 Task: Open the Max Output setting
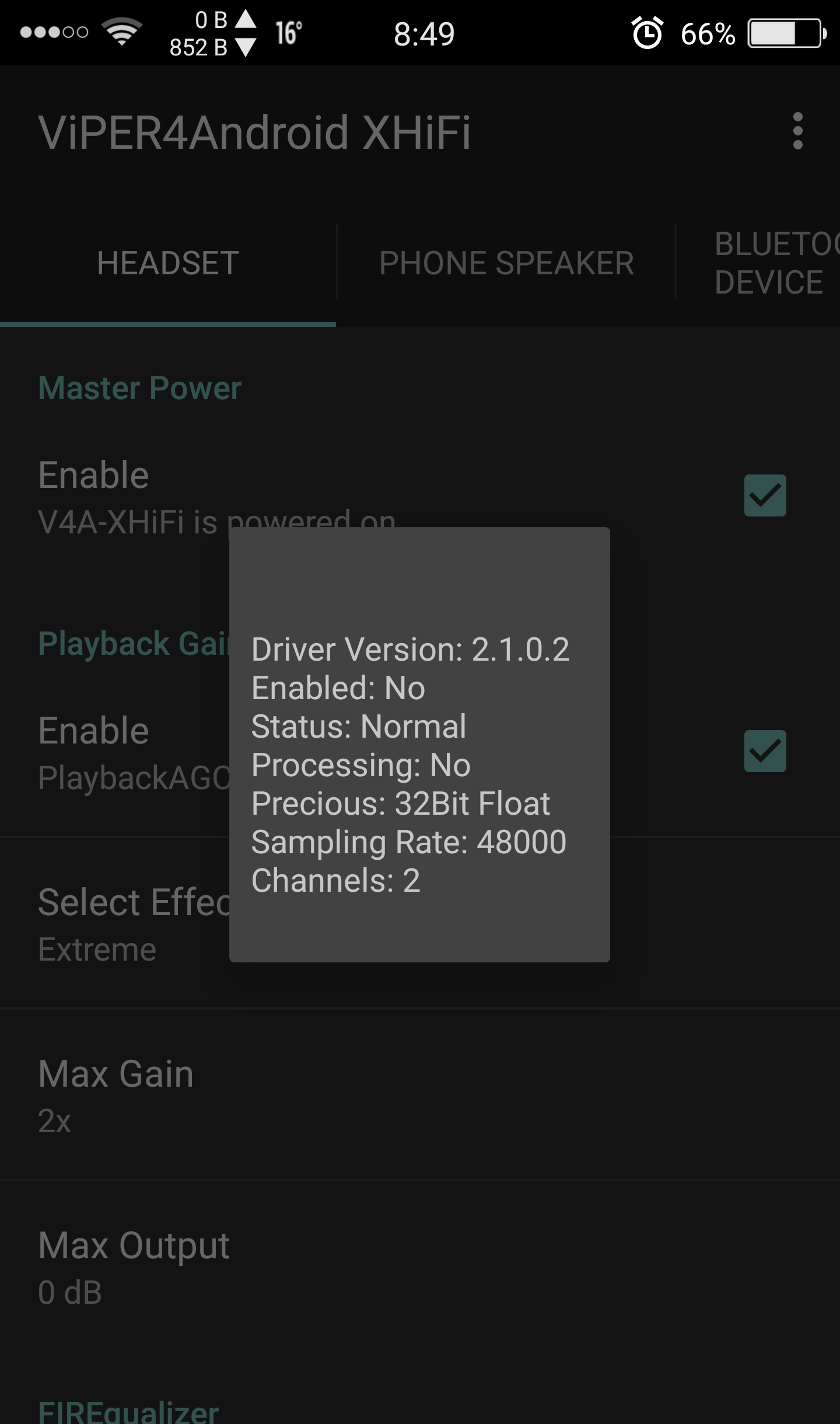click(420, 1266)
